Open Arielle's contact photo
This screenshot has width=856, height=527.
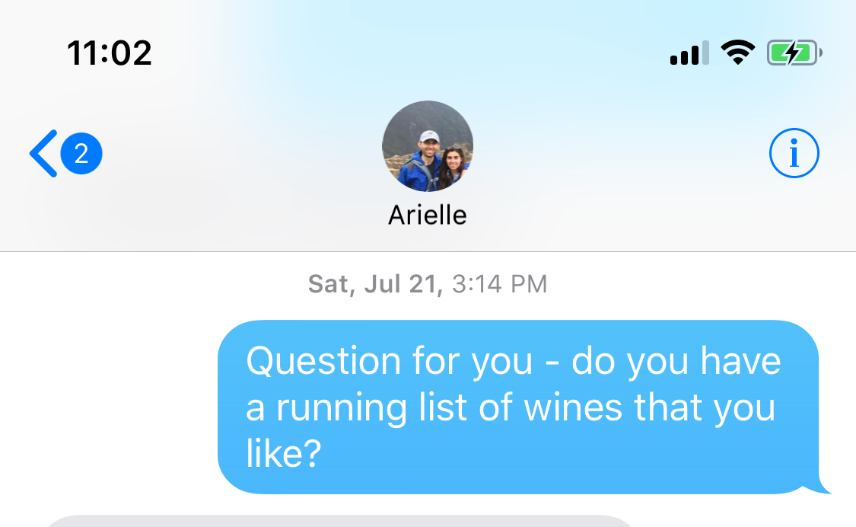pos(427,146)
